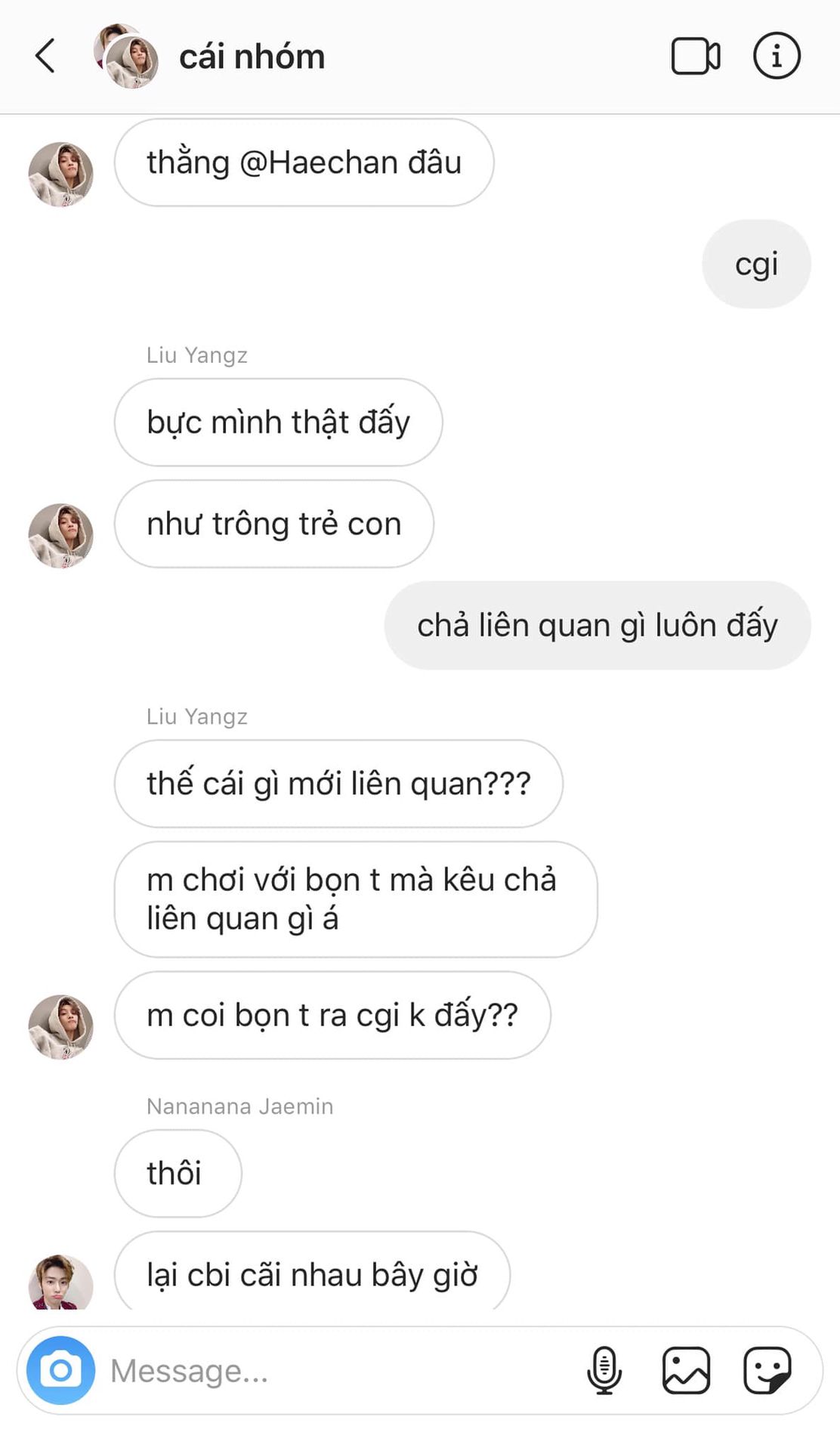This screenshot has height=1451, width=840.
Task: Record a voice message with the microphone
Action: pos(604,1370)
